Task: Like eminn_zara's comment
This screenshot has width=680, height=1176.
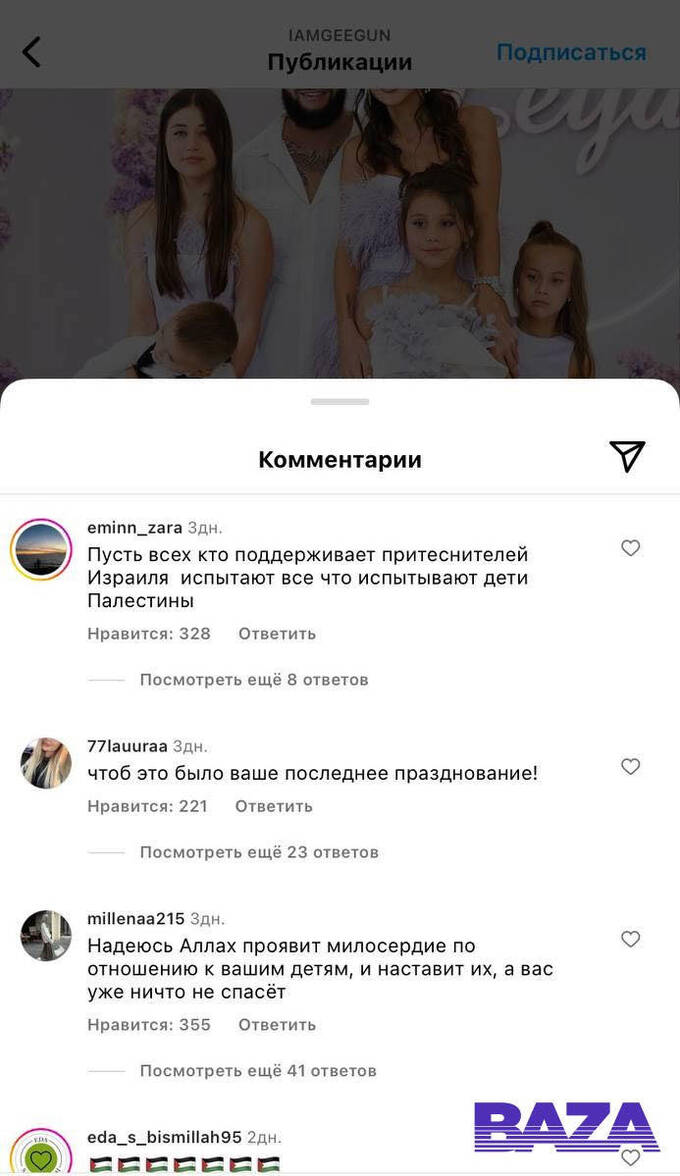Action: [630, 548]
